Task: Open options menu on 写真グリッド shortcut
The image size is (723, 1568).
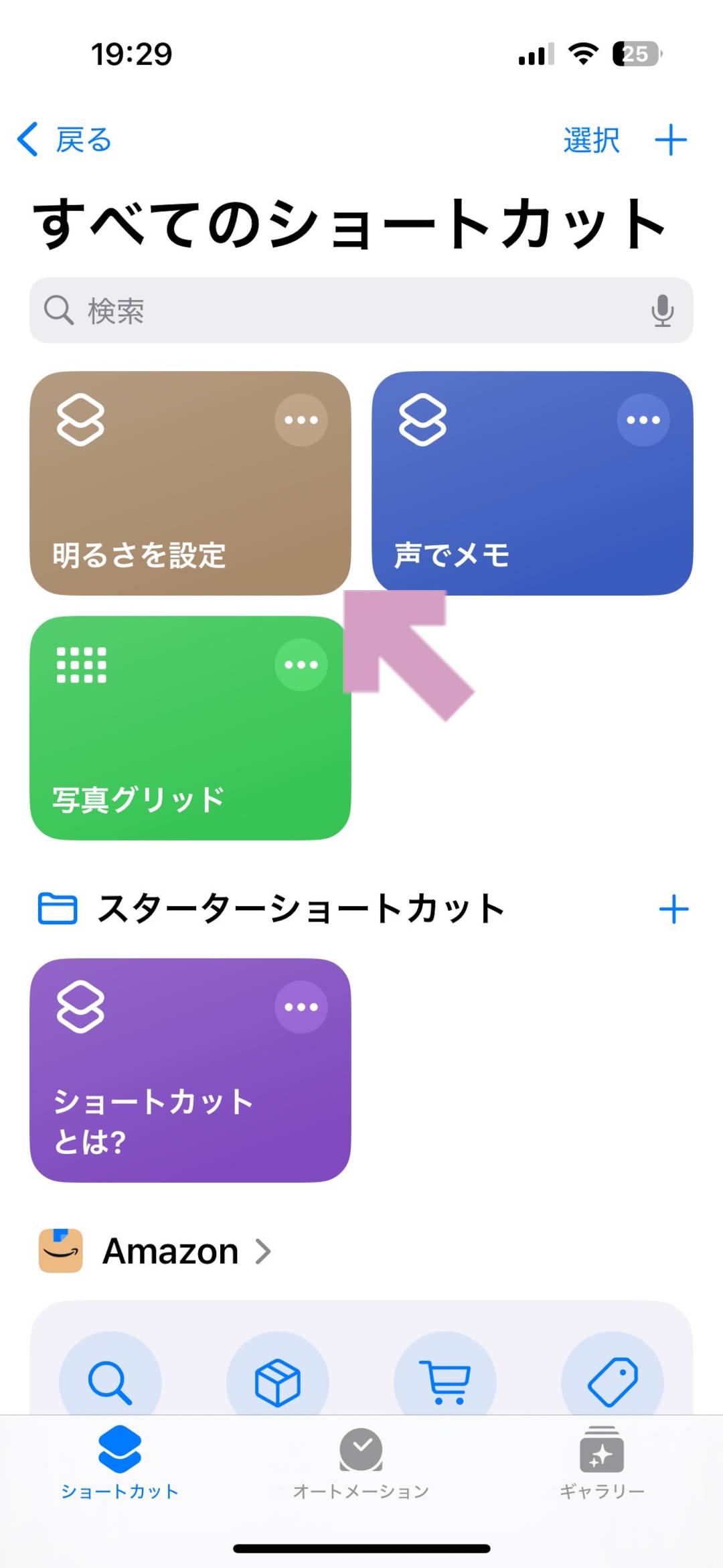Action: click(x=301, y=664)
